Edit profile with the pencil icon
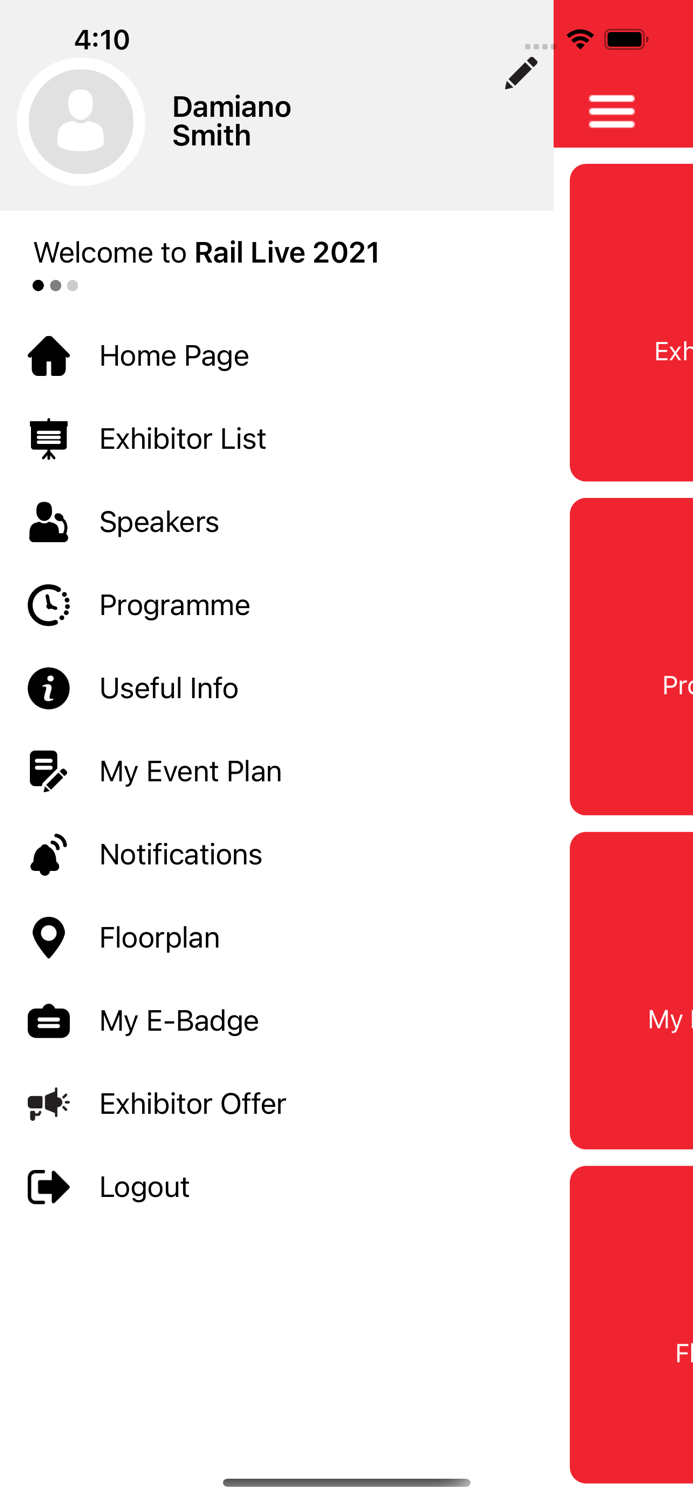Image resolution: width=693 pixels, height=1500 pixels. [521, 73]
